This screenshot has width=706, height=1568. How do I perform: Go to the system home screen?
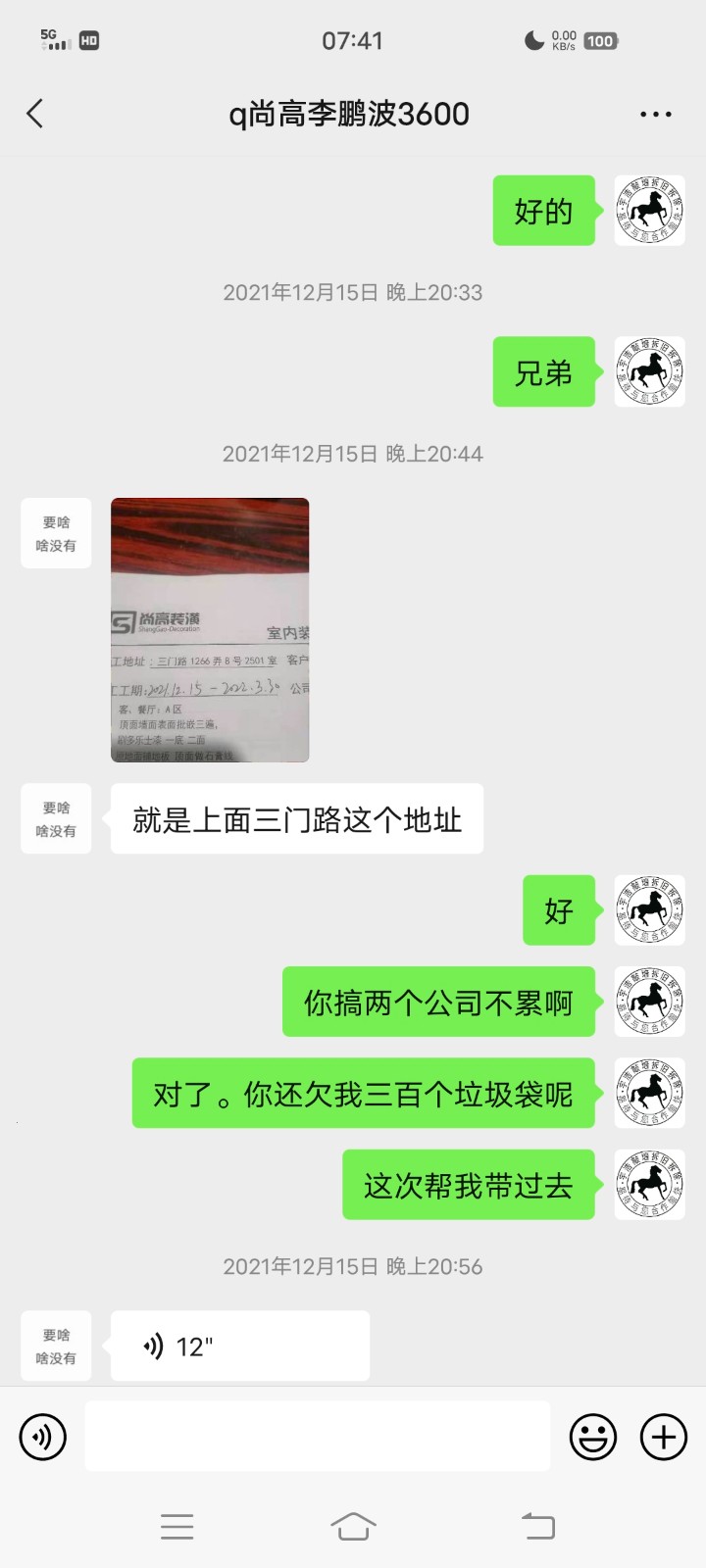click(x=353, y=1526)
